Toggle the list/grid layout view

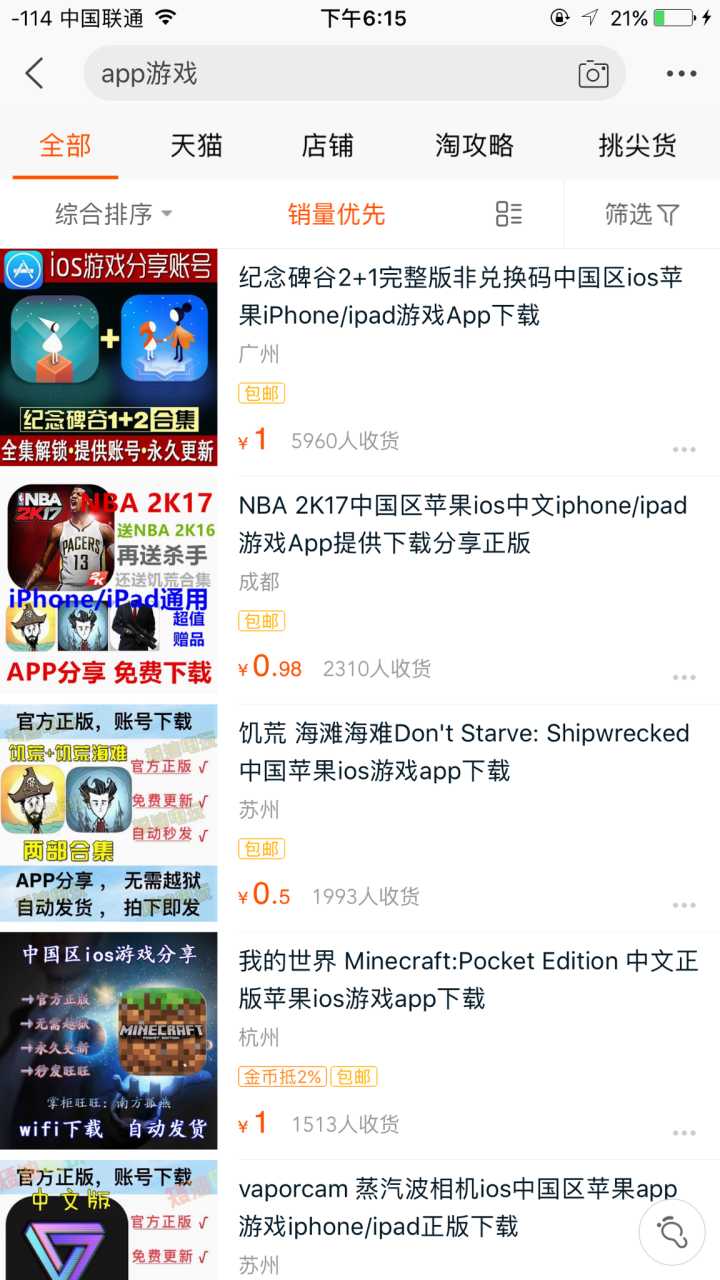click(x=509, y=214)
